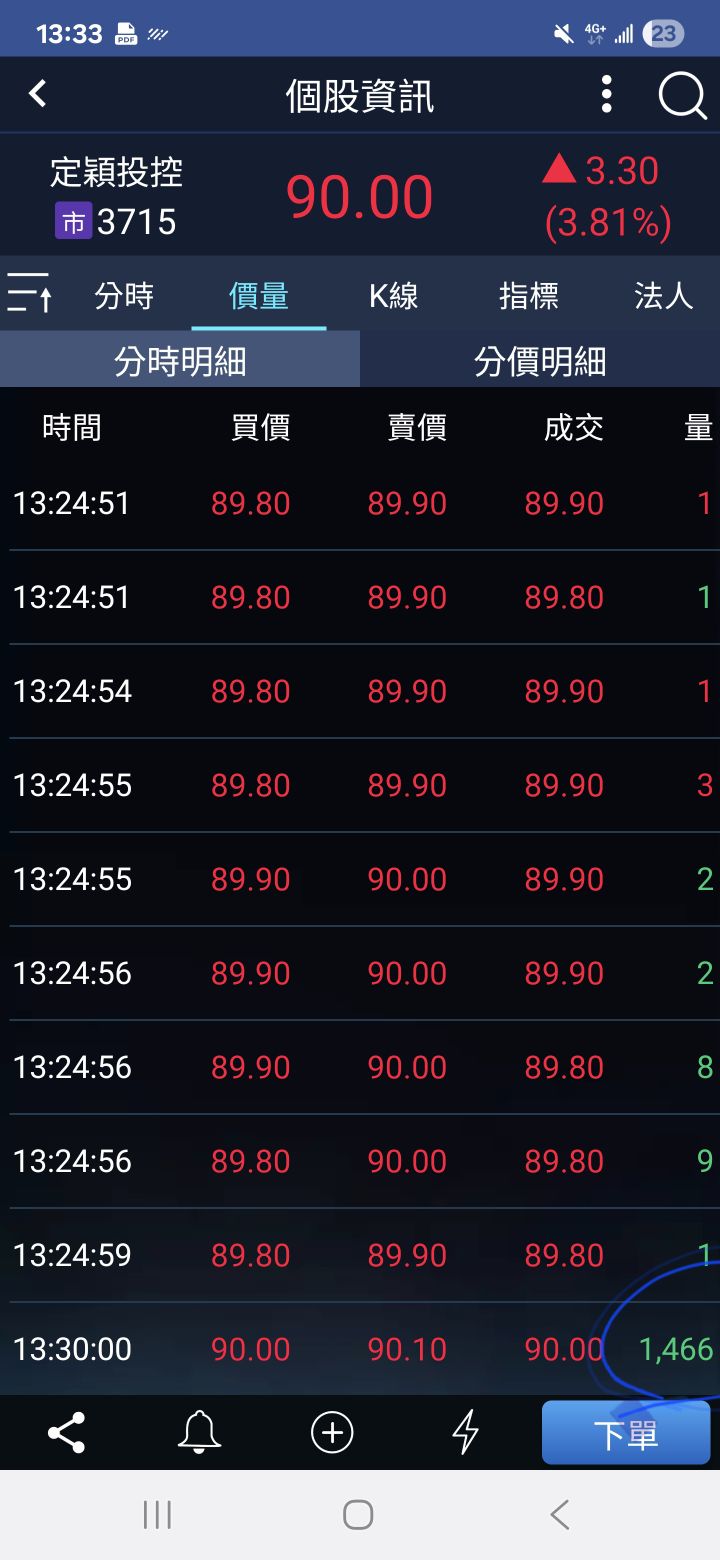
Task: Switch to the 法人 tab
Action: point(664,296)
